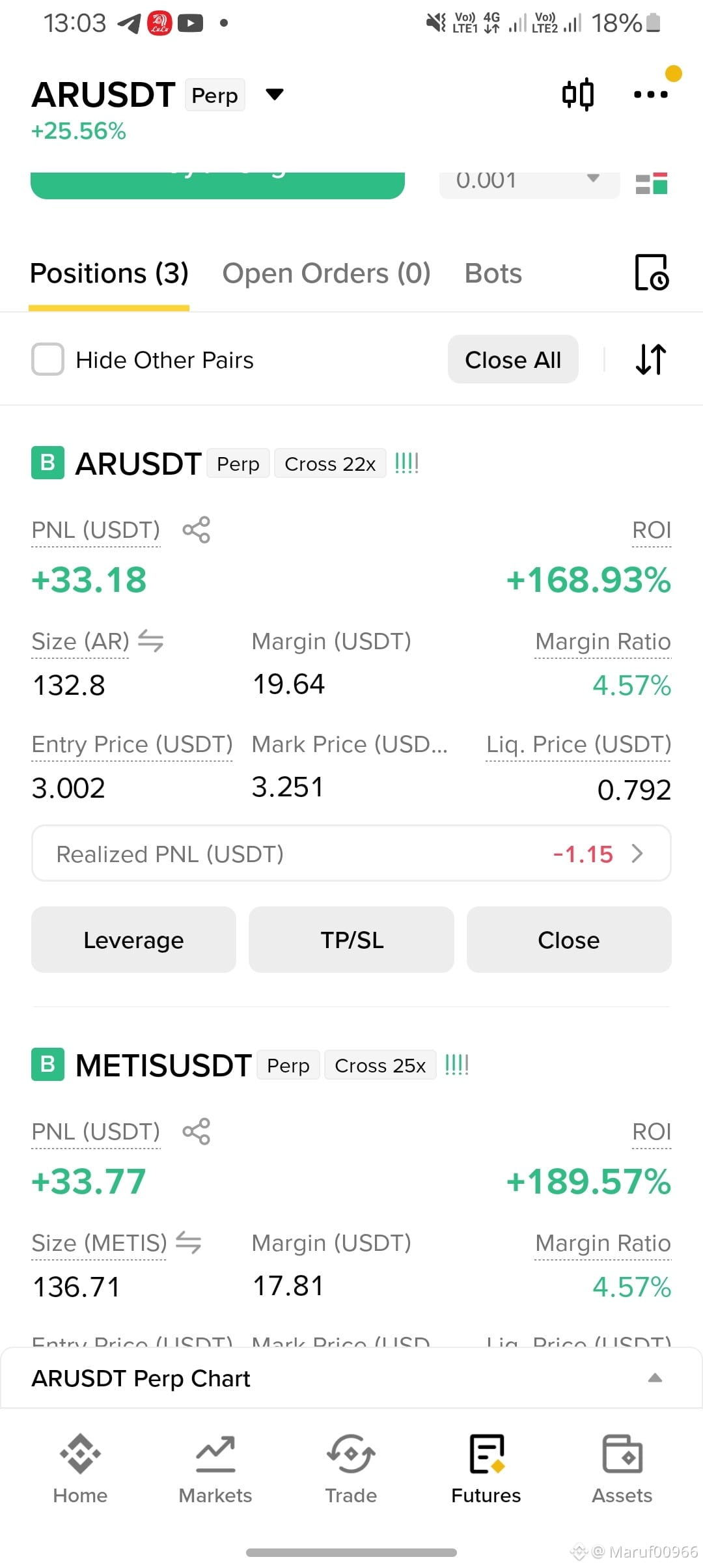Viewport: 703px width, 1568px height.
Task: Switch to the Bots tab
Action: coord(493,273)
